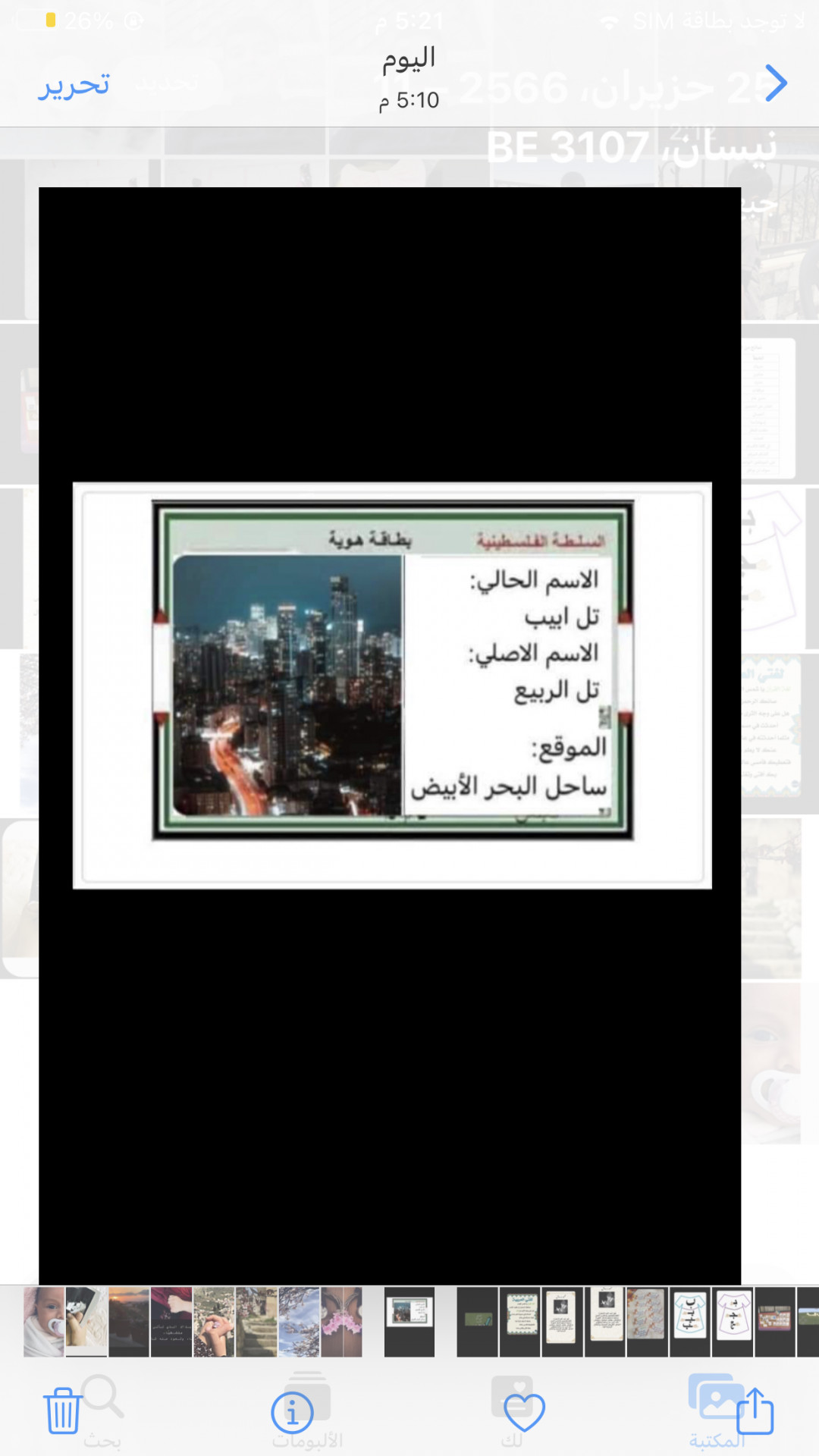Select the sunset thumbnail in the strip
Screen dimensions: 819x1456
tap(129, 1322)
